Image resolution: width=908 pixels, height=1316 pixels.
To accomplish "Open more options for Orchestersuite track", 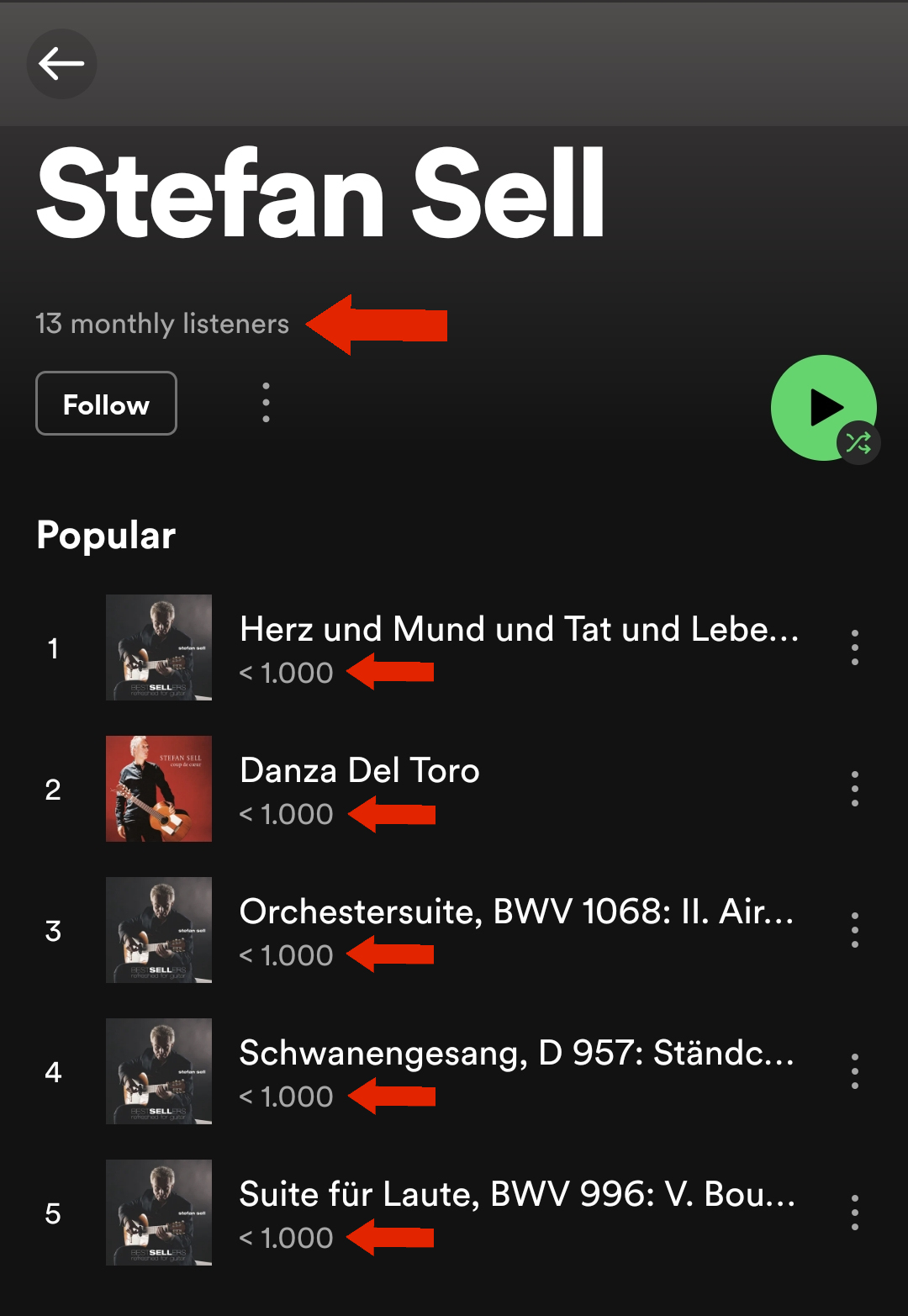I will click(x=854, y=930).
